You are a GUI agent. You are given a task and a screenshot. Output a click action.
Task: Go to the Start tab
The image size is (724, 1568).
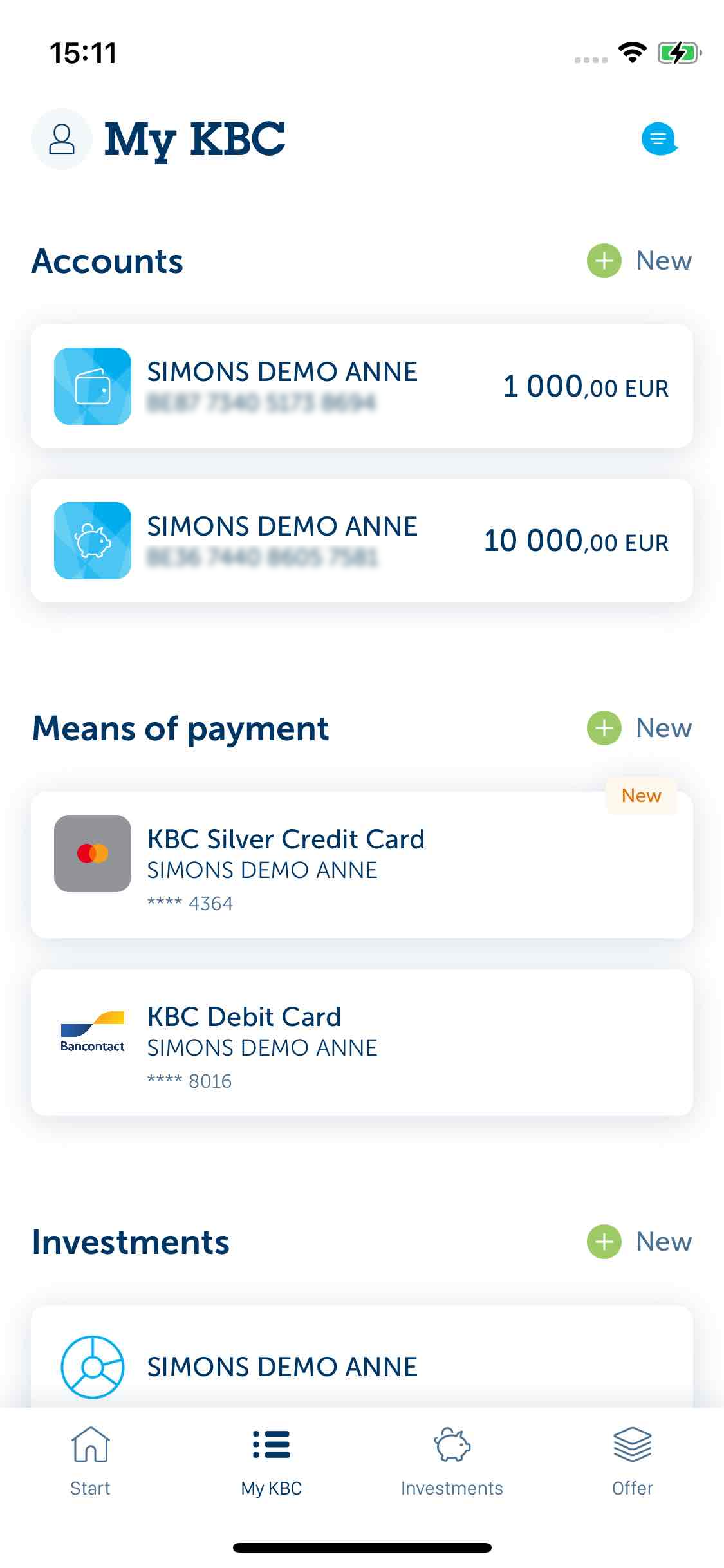[x=90, y=1461]
